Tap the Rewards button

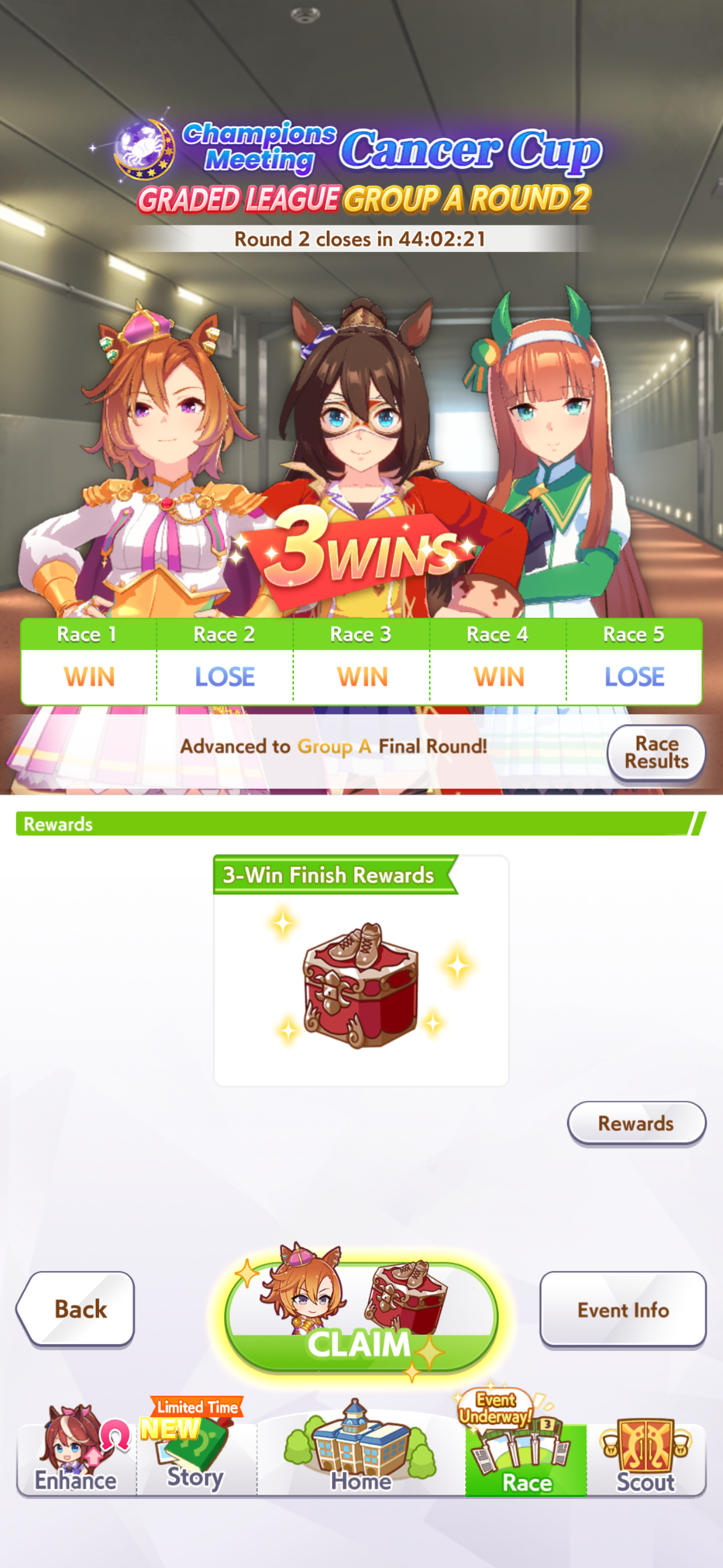[637, 1123]
